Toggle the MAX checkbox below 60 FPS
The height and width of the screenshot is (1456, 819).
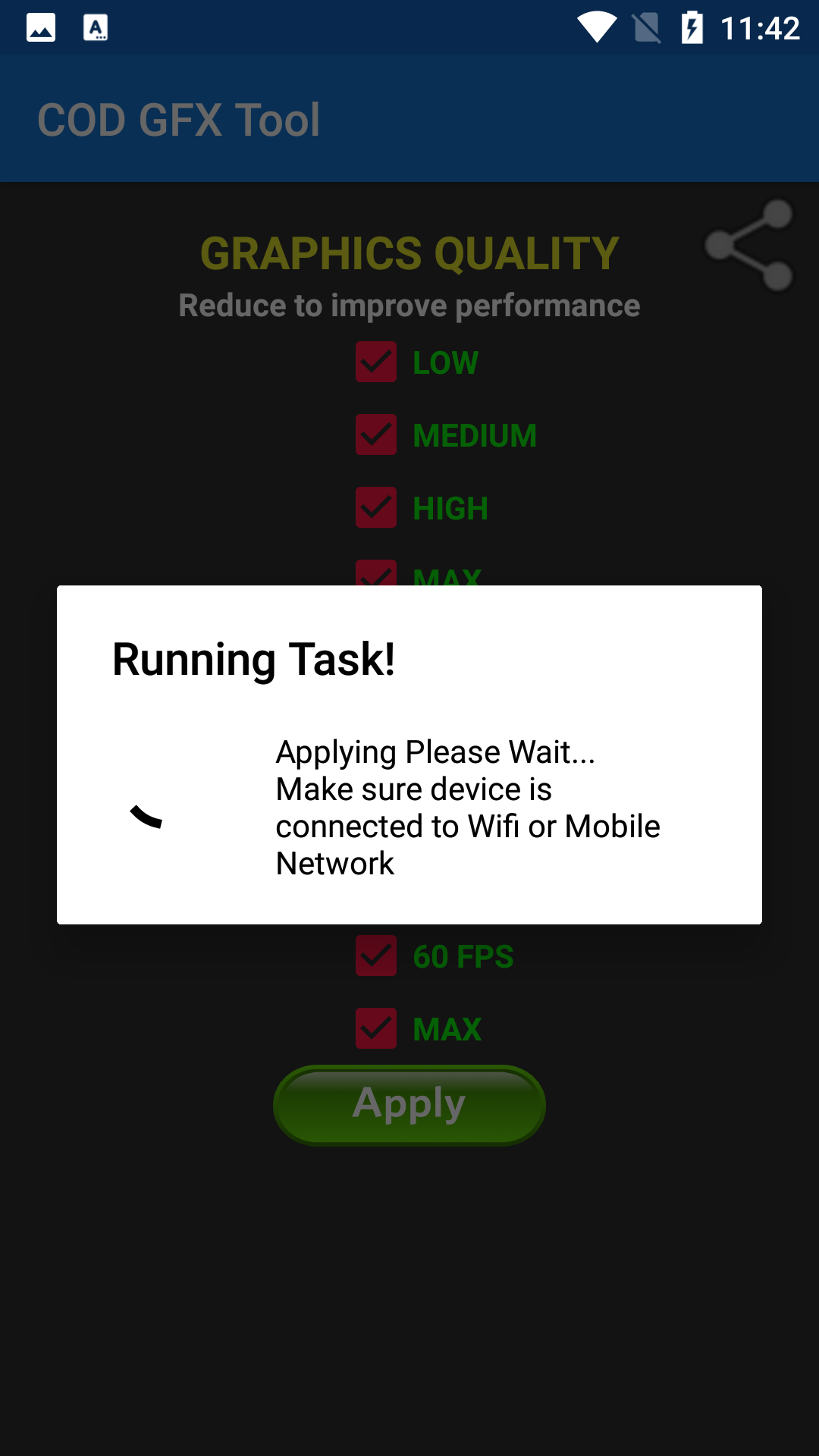376,1029
